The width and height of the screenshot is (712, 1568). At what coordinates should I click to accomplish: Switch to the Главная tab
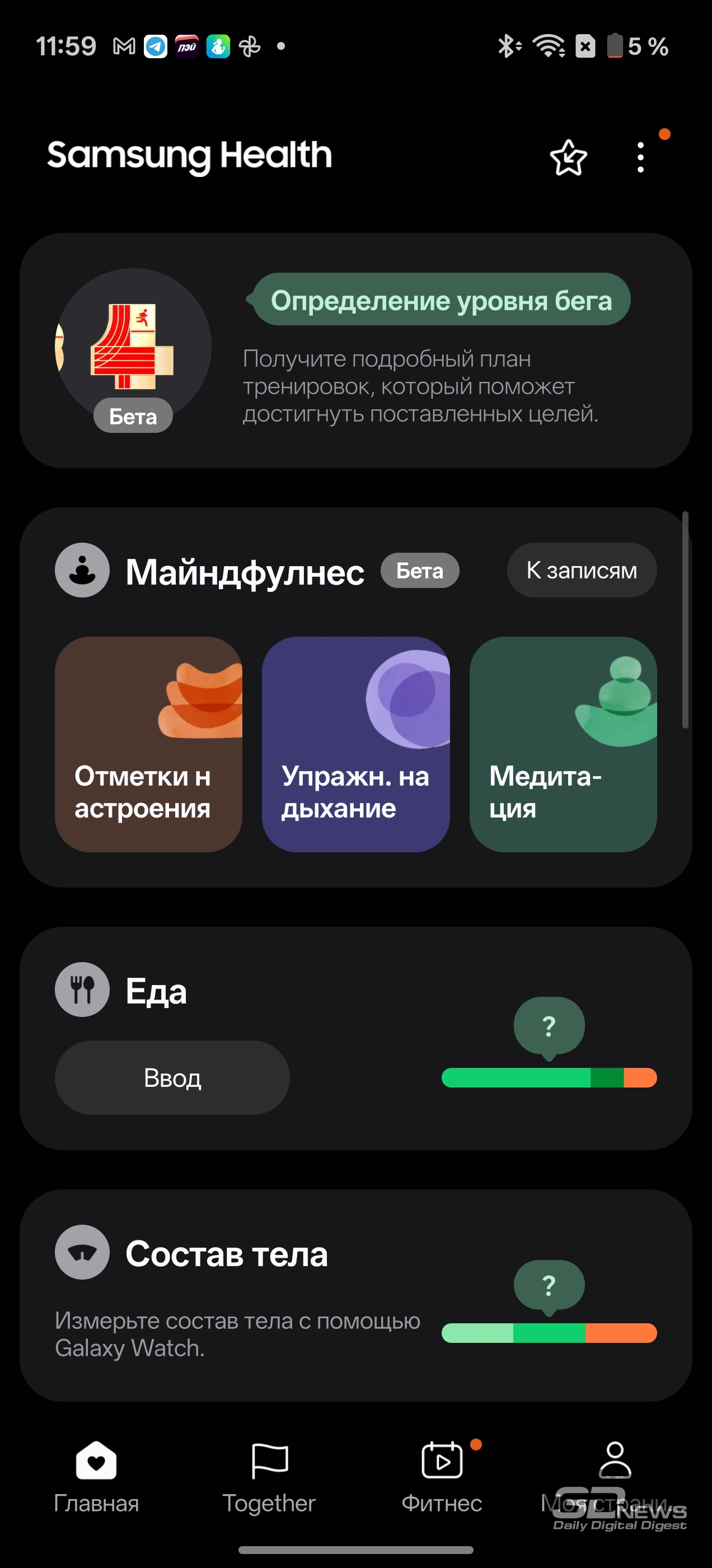(x=96, y=1477)
